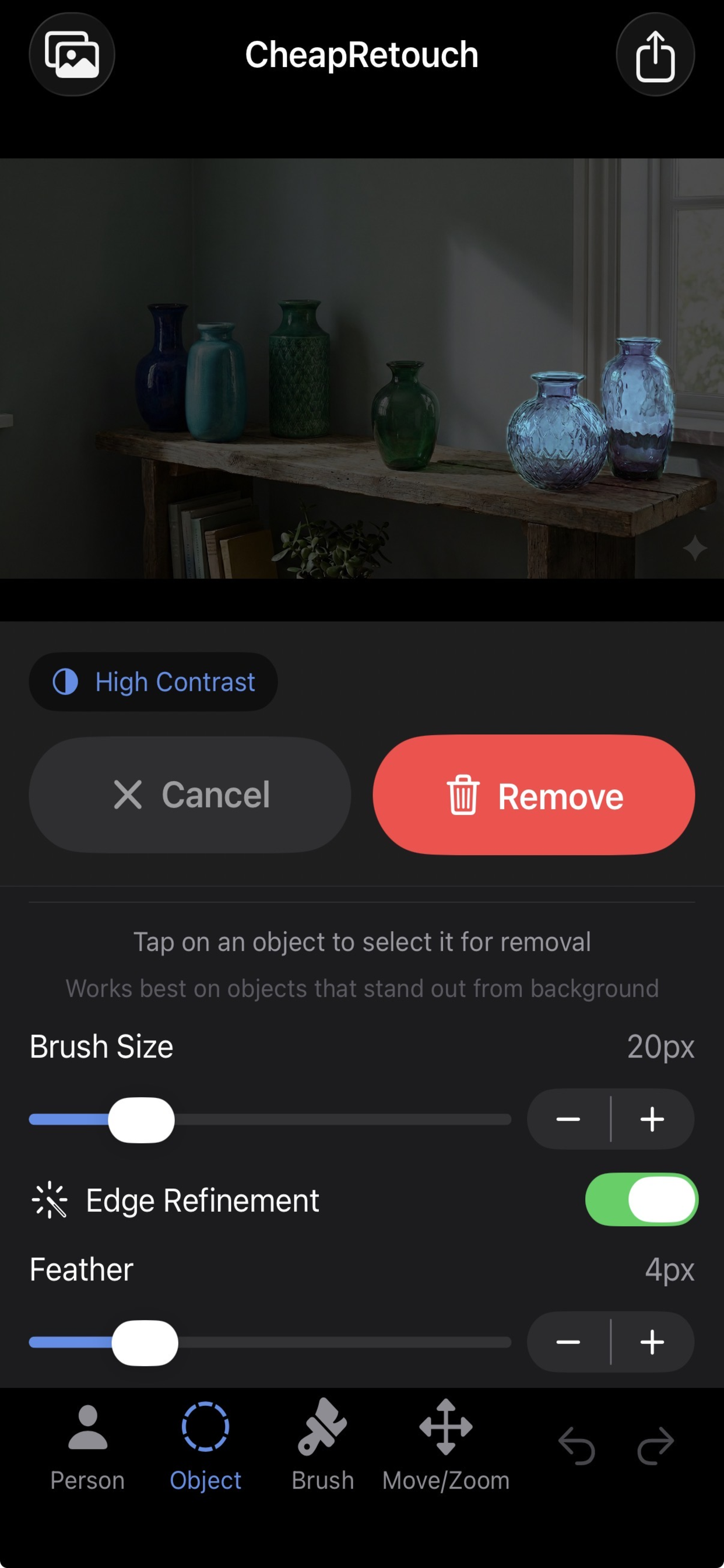This screenshot has width=724, height=1568.
Task: Disable the Edge Refinement switch
Action: (x=641, y=1200)
